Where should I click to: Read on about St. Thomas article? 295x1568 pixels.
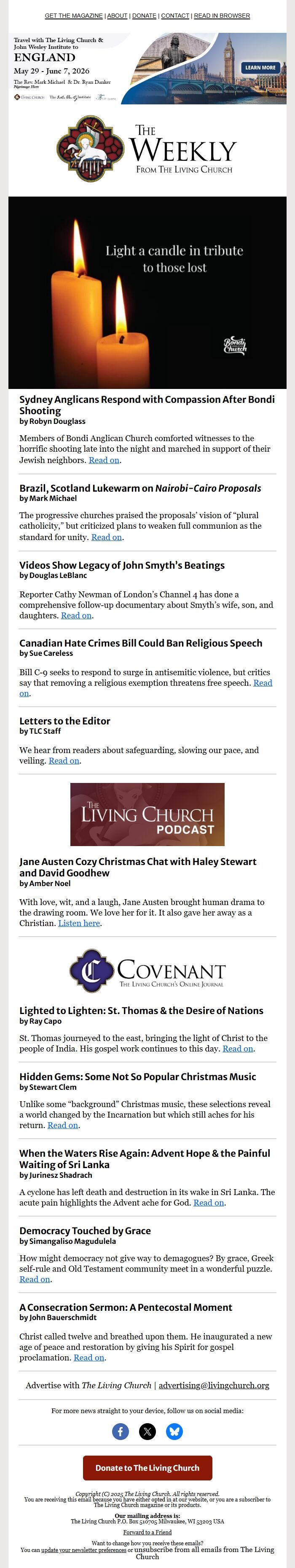click(x=238, y=1048)
